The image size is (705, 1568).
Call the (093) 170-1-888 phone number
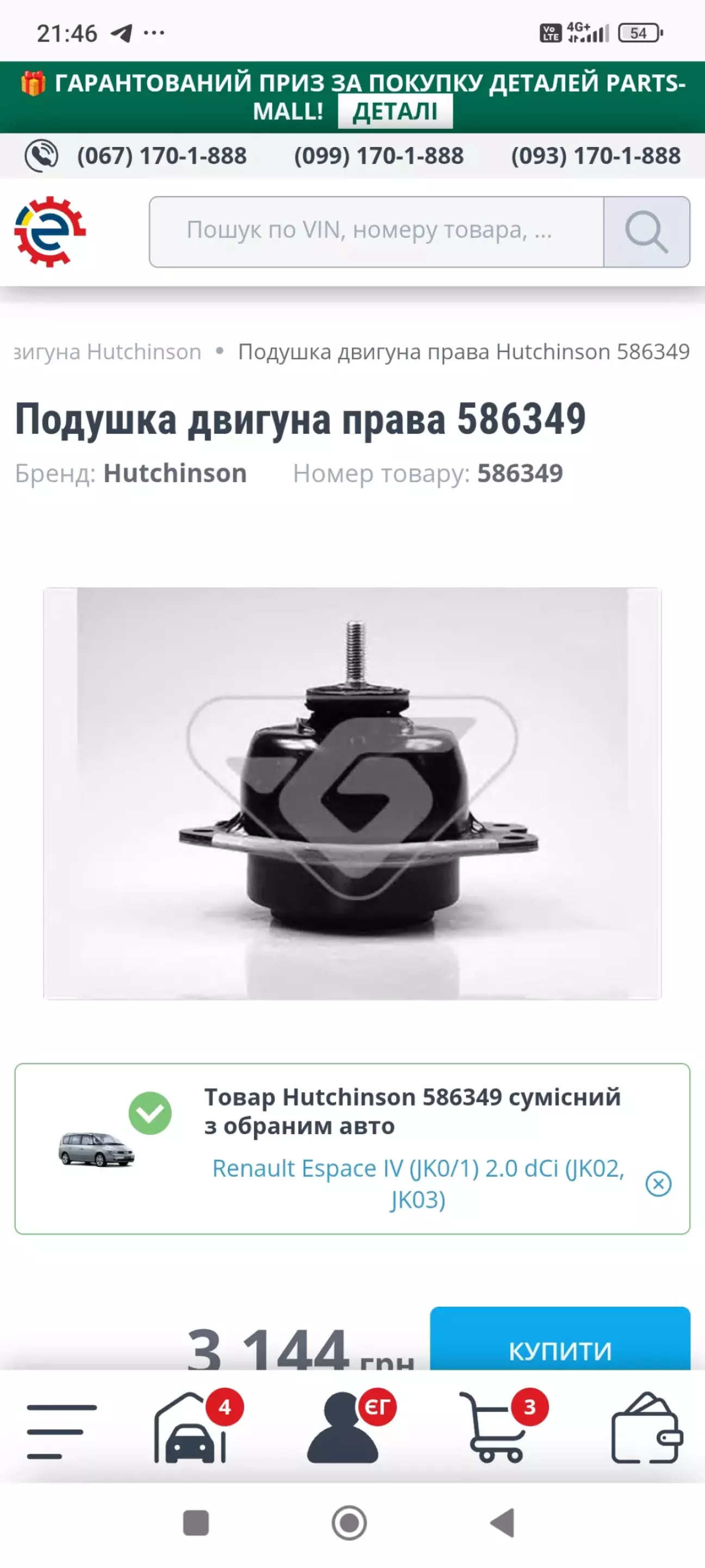pyautogui.click(x=595, y=156)
